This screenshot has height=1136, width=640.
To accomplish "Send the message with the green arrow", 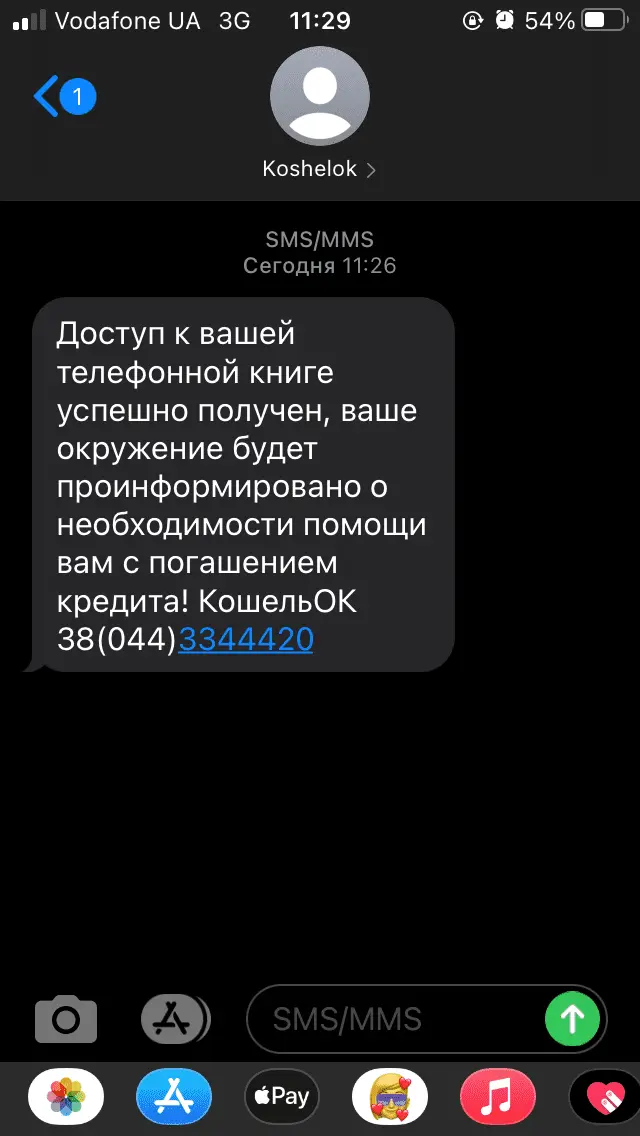I will click(x=572, y=1019).
